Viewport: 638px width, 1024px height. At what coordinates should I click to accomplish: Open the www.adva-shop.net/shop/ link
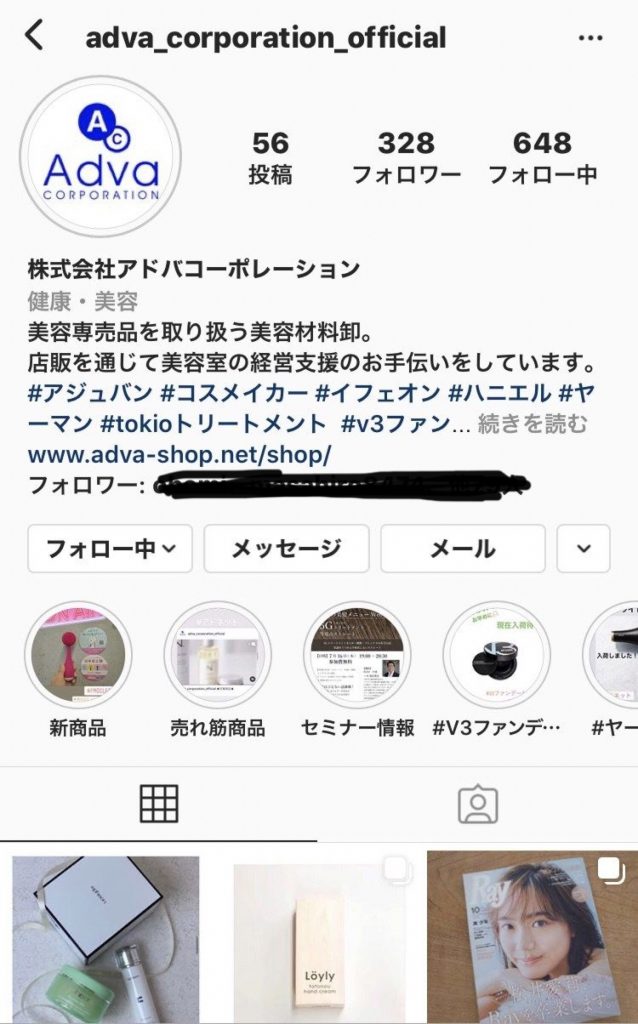click(179, 455)
